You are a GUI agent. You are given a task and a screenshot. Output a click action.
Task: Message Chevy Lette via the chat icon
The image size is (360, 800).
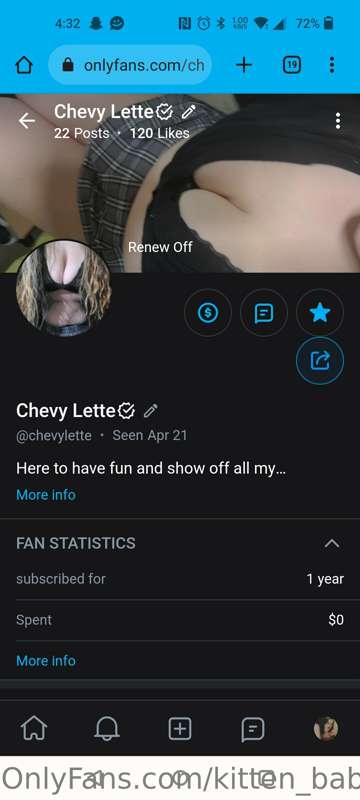264,313
